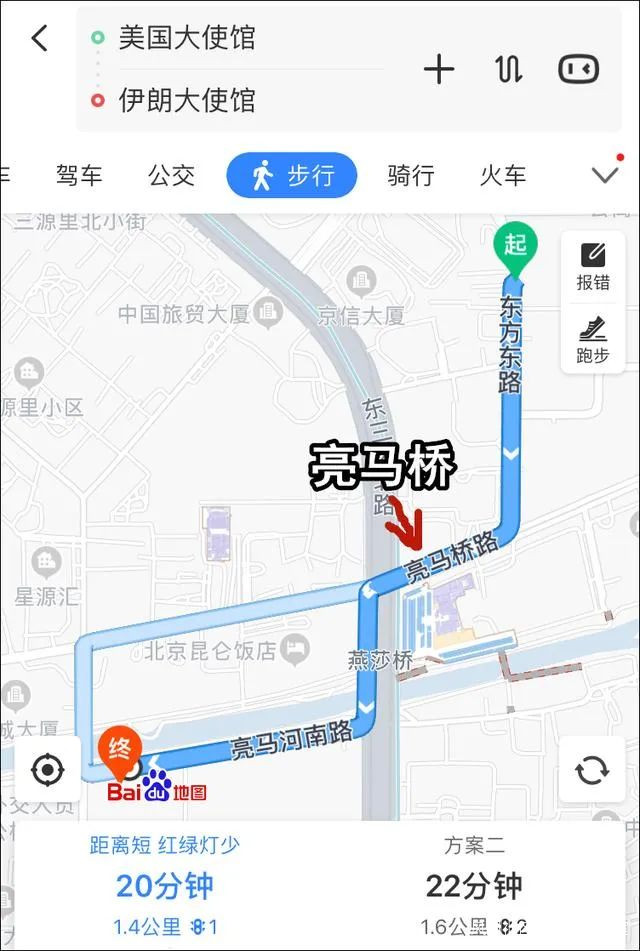Screen dimensions: 640x951
Task: Add a waypoint with the plus icon
Action: (x=438, y=69)
